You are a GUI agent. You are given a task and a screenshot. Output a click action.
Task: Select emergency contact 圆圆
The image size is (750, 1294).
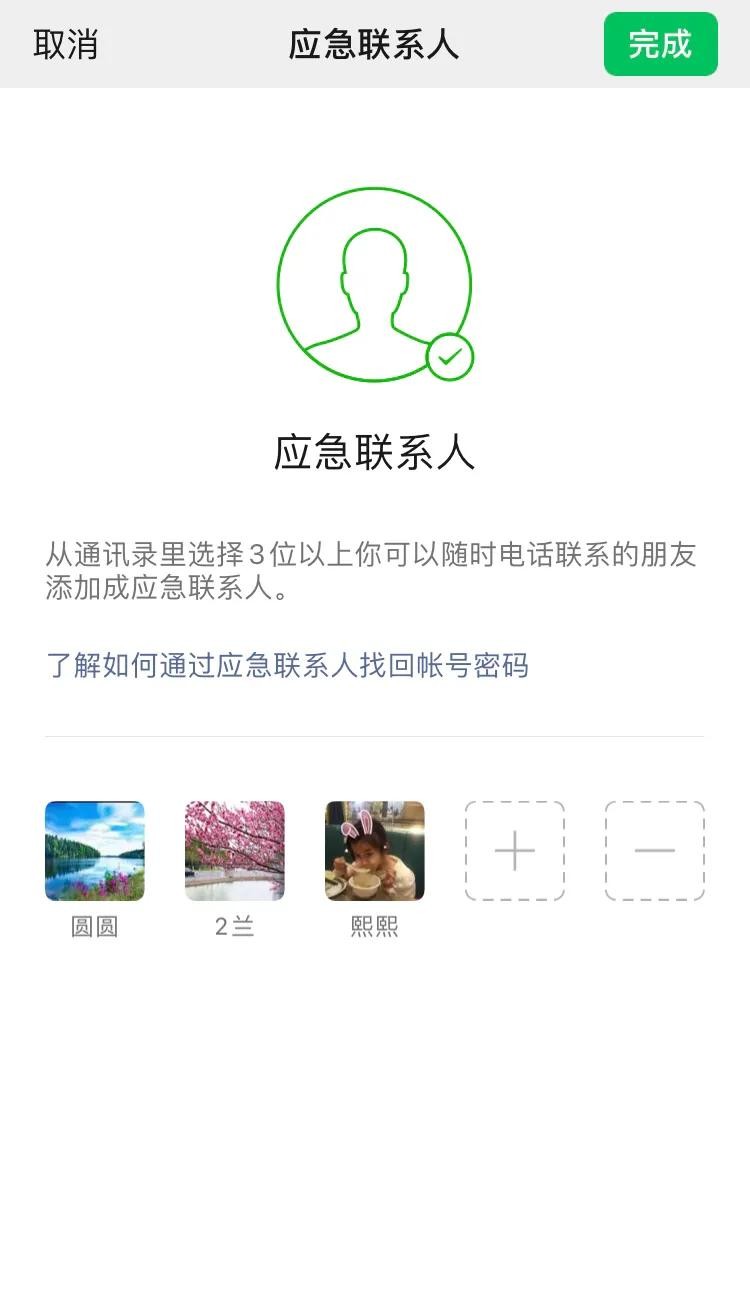pyautogui.click(x=95, y=851)
